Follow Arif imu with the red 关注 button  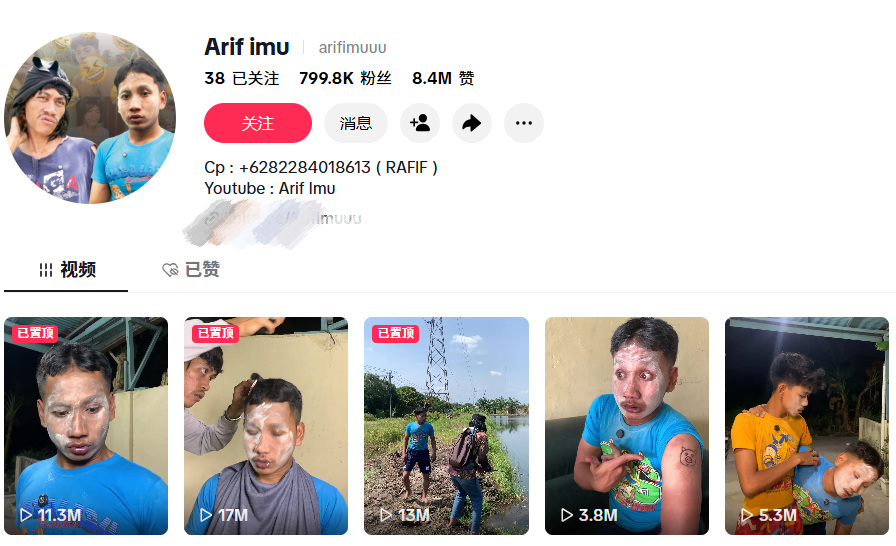tap(257, 123)
